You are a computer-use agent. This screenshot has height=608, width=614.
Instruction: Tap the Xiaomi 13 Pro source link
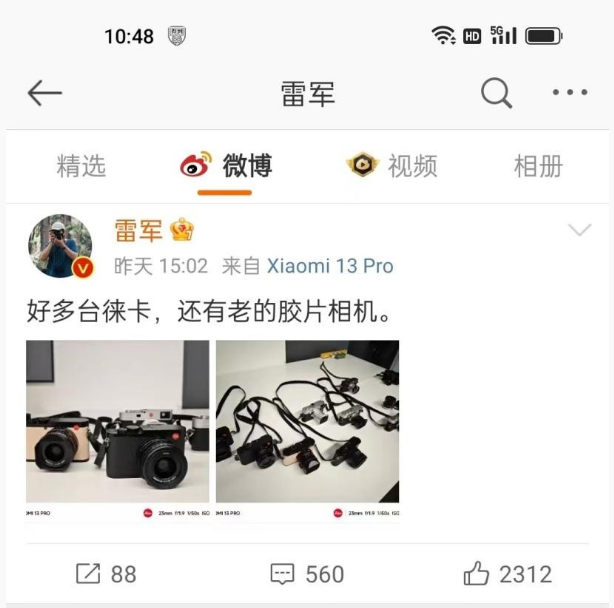pos(329,266)
